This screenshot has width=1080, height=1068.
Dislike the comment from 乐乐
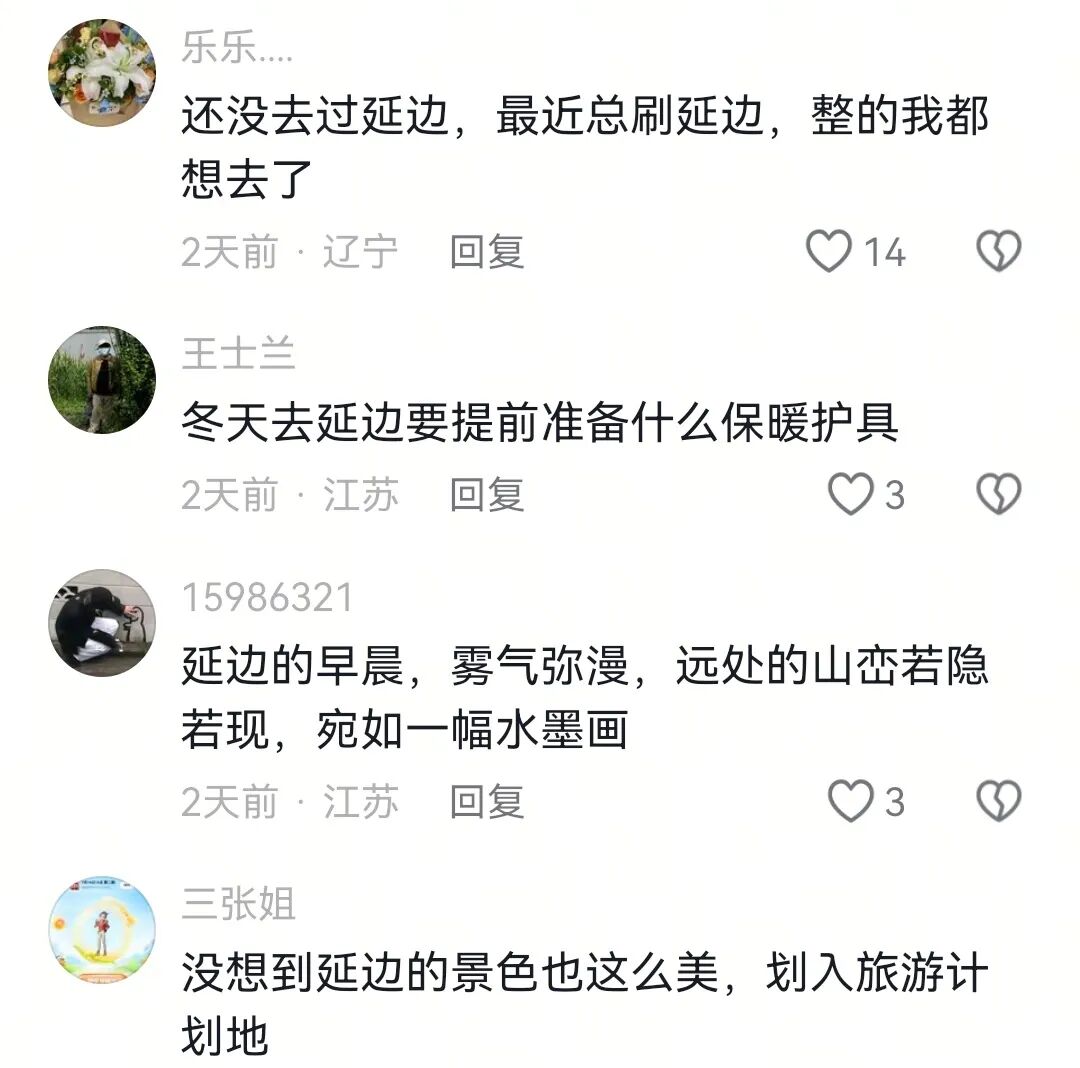[x=998, y=251]
